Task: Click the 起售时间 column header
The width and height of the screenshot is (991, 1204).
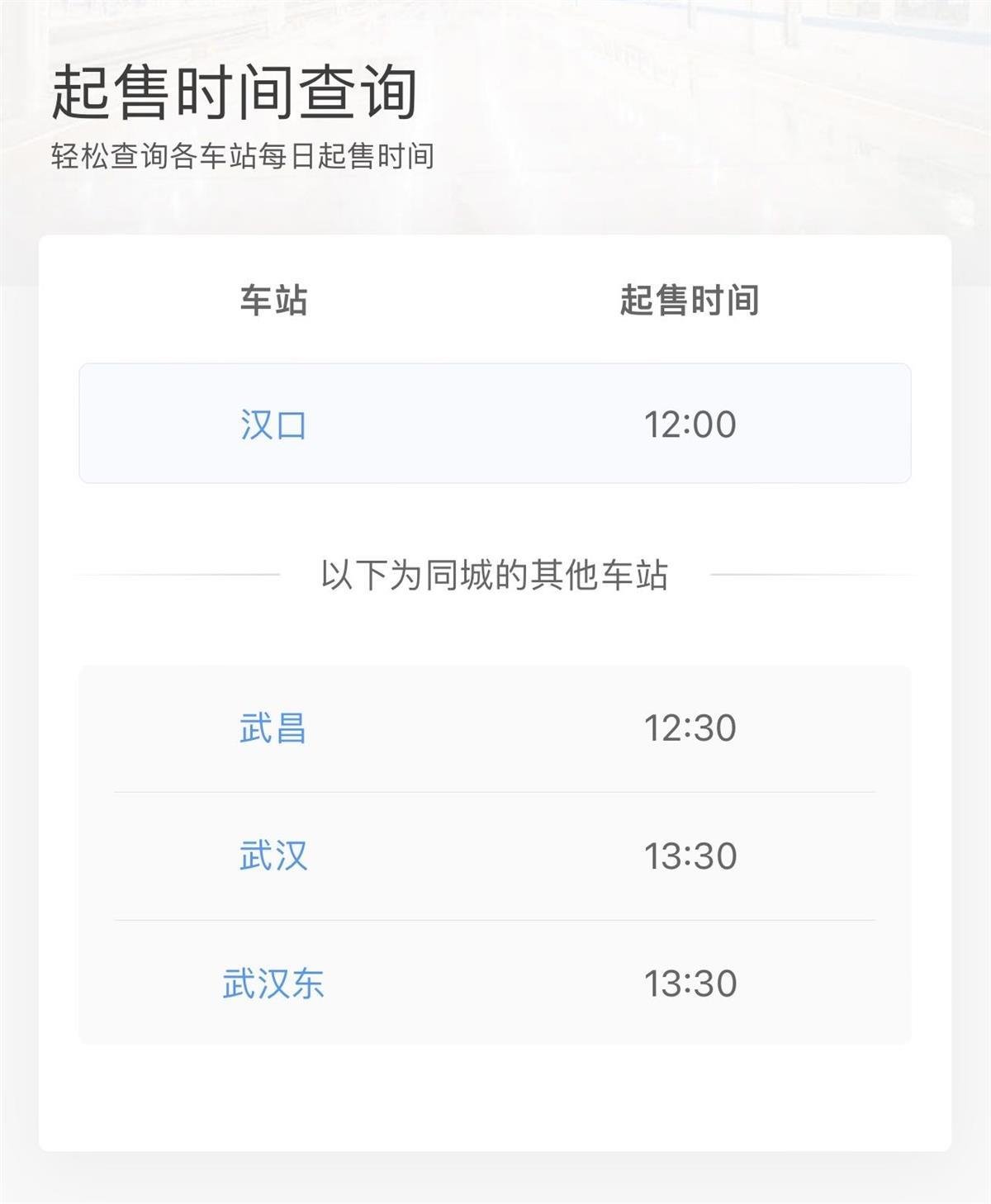Action: pyautogui.click(x=692, y=300)
